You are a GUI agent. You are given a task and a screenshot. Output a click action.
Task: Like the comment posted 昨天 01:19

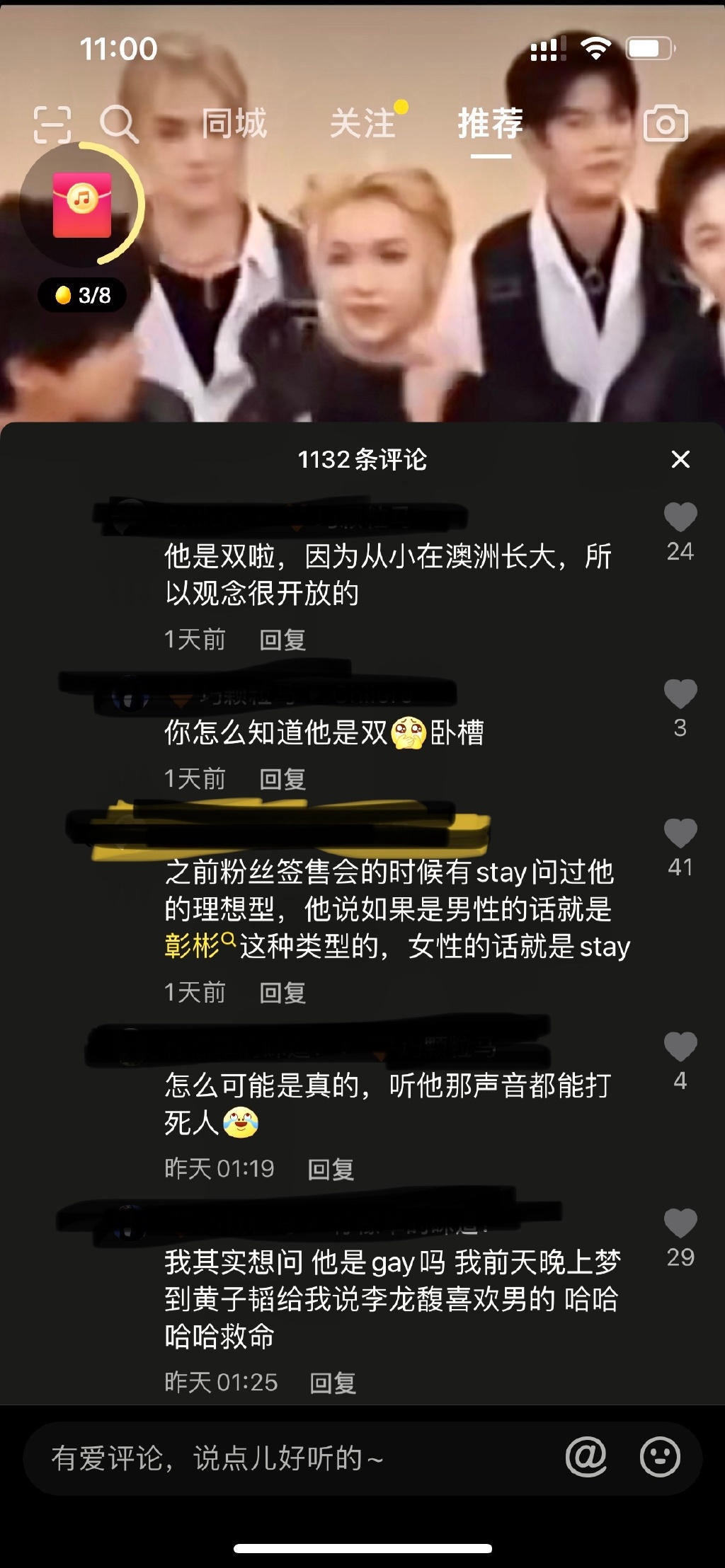click(x=680, y=1047)
